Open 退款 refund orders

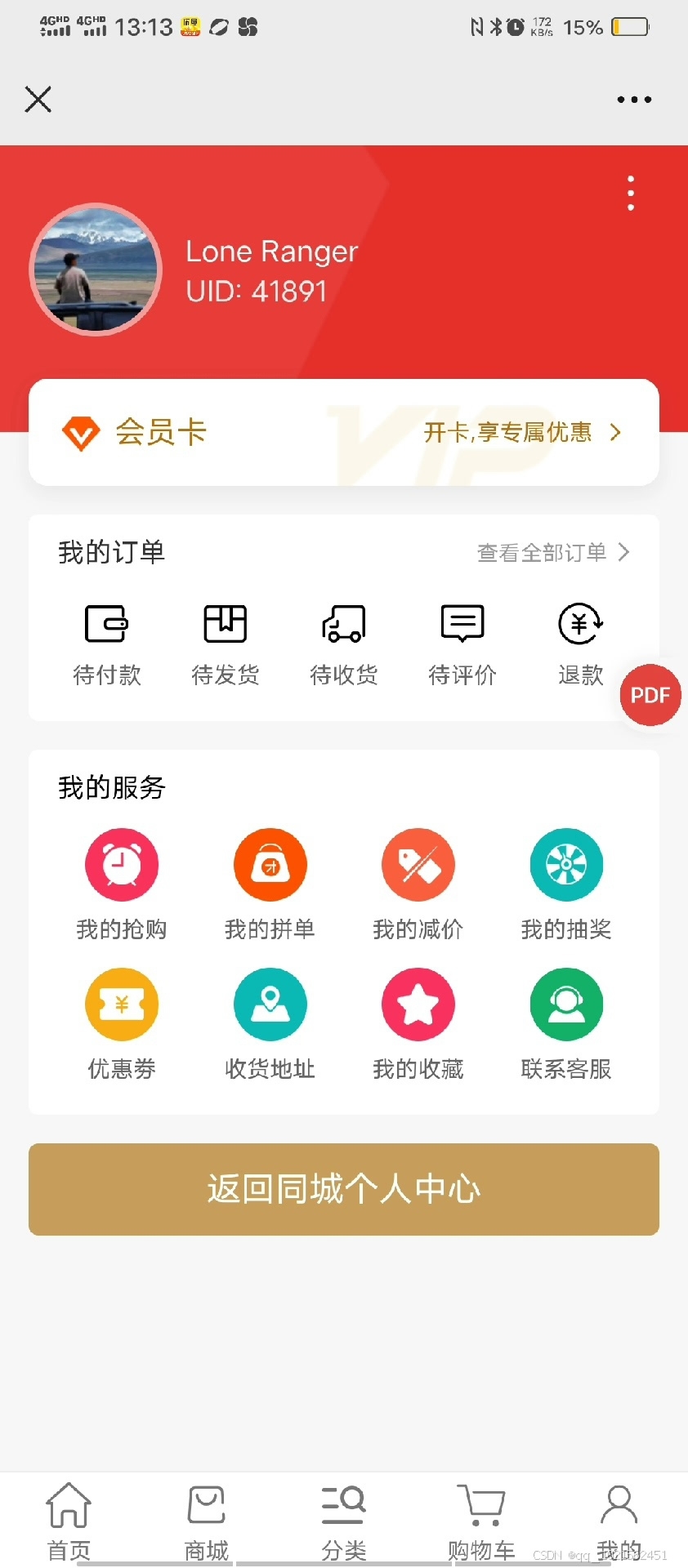[x=580, y=644]
